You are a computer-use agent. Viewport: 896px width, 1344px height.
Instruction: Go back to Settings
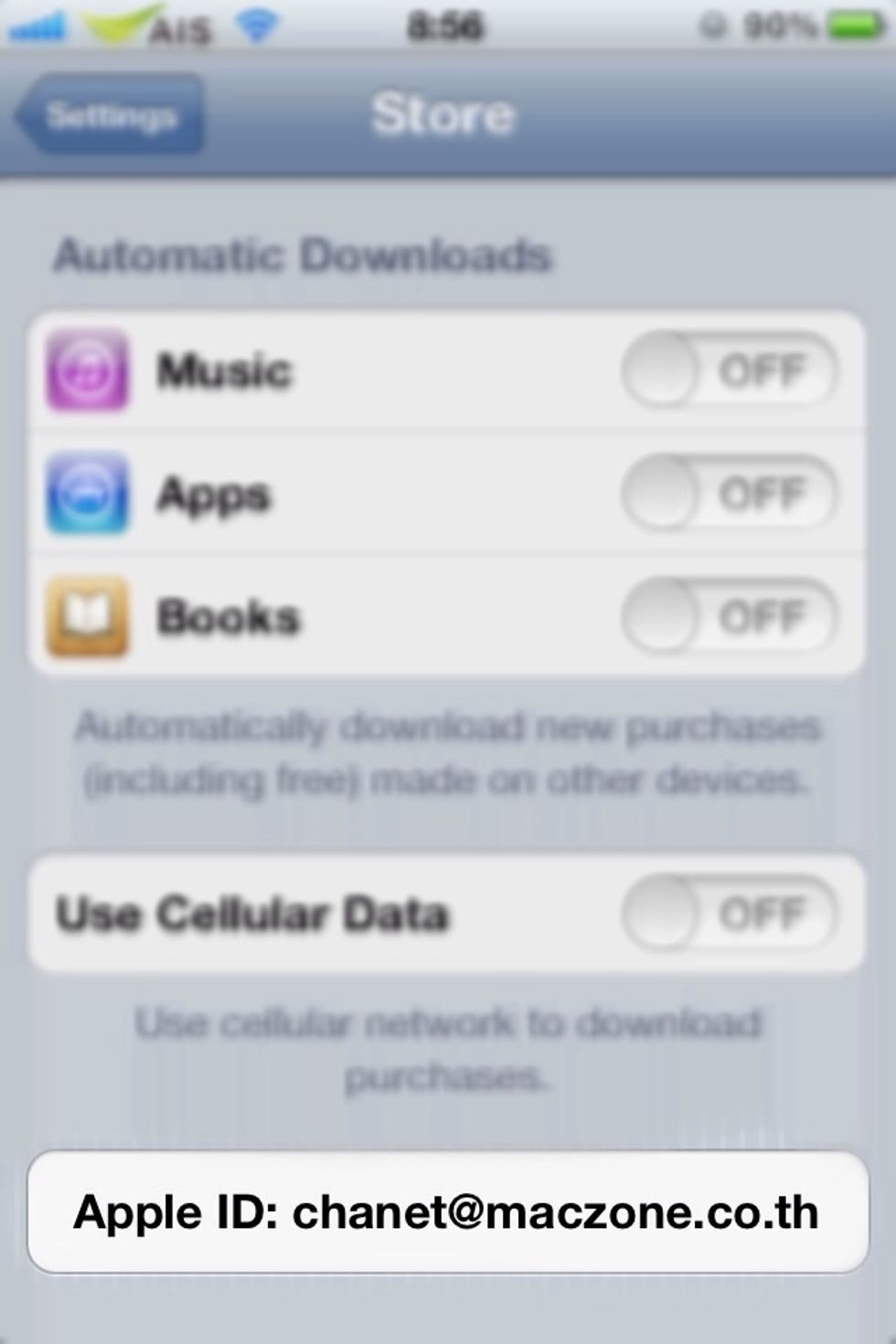pos(110,115)
